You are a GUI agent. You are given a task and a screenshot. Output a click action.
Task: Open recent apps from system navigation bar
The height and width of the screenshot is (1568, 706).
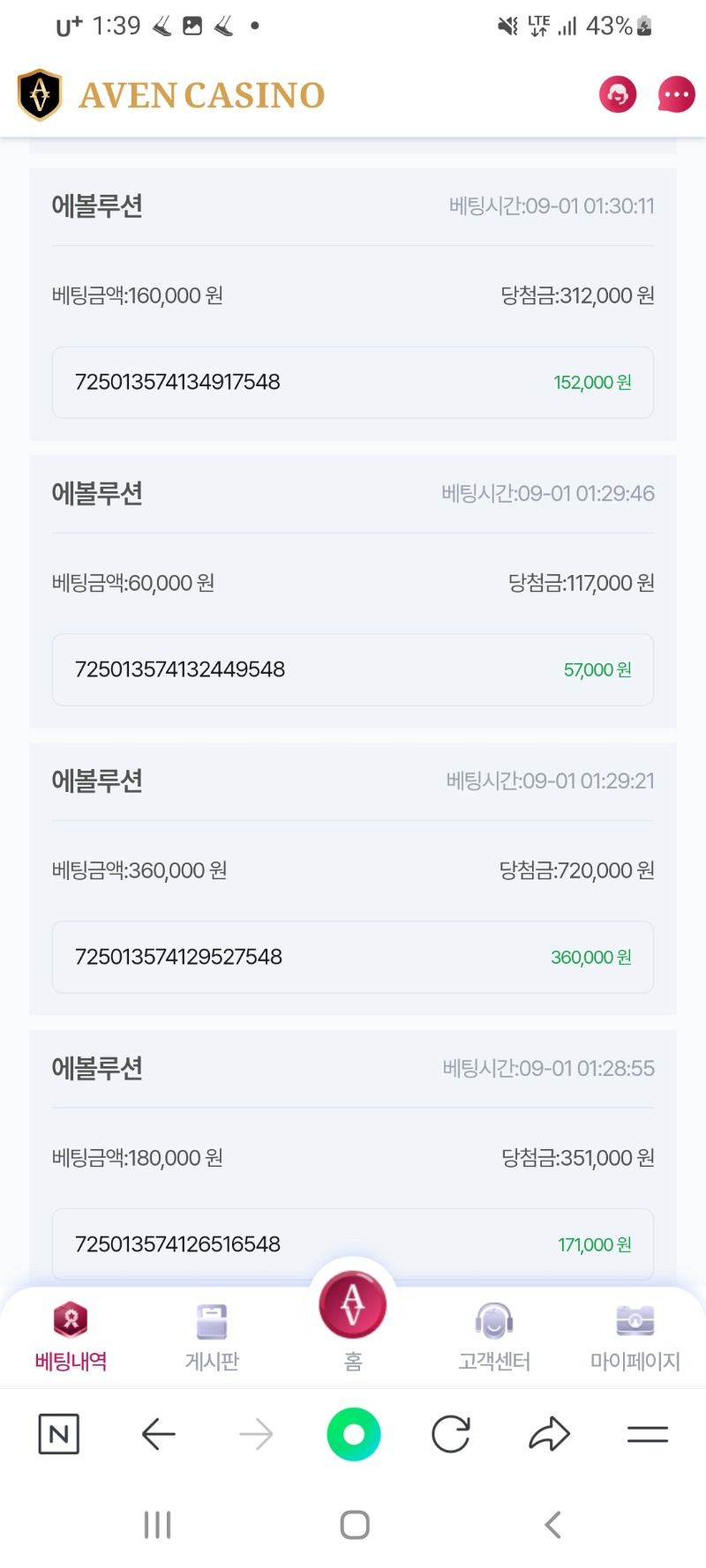(157, 1525)
